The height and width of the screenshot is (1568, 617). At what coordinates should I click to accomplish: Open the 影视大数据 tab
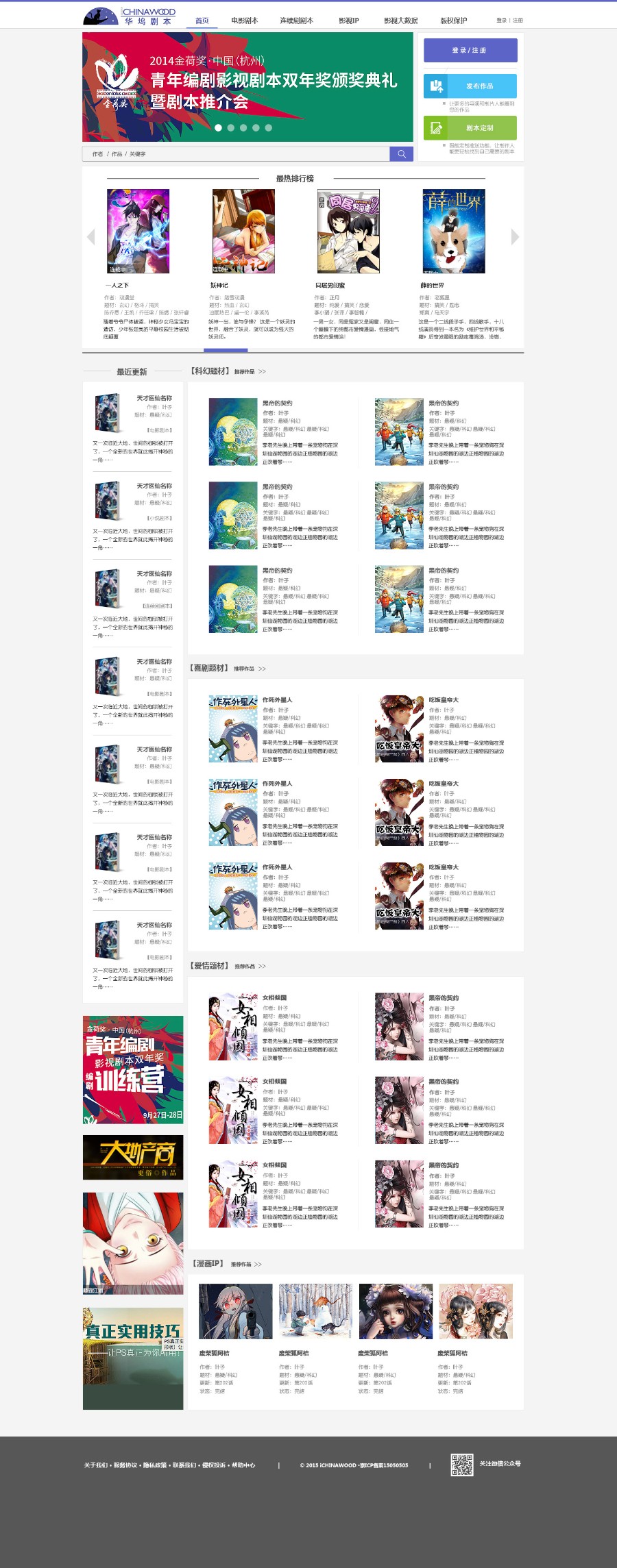400,21
